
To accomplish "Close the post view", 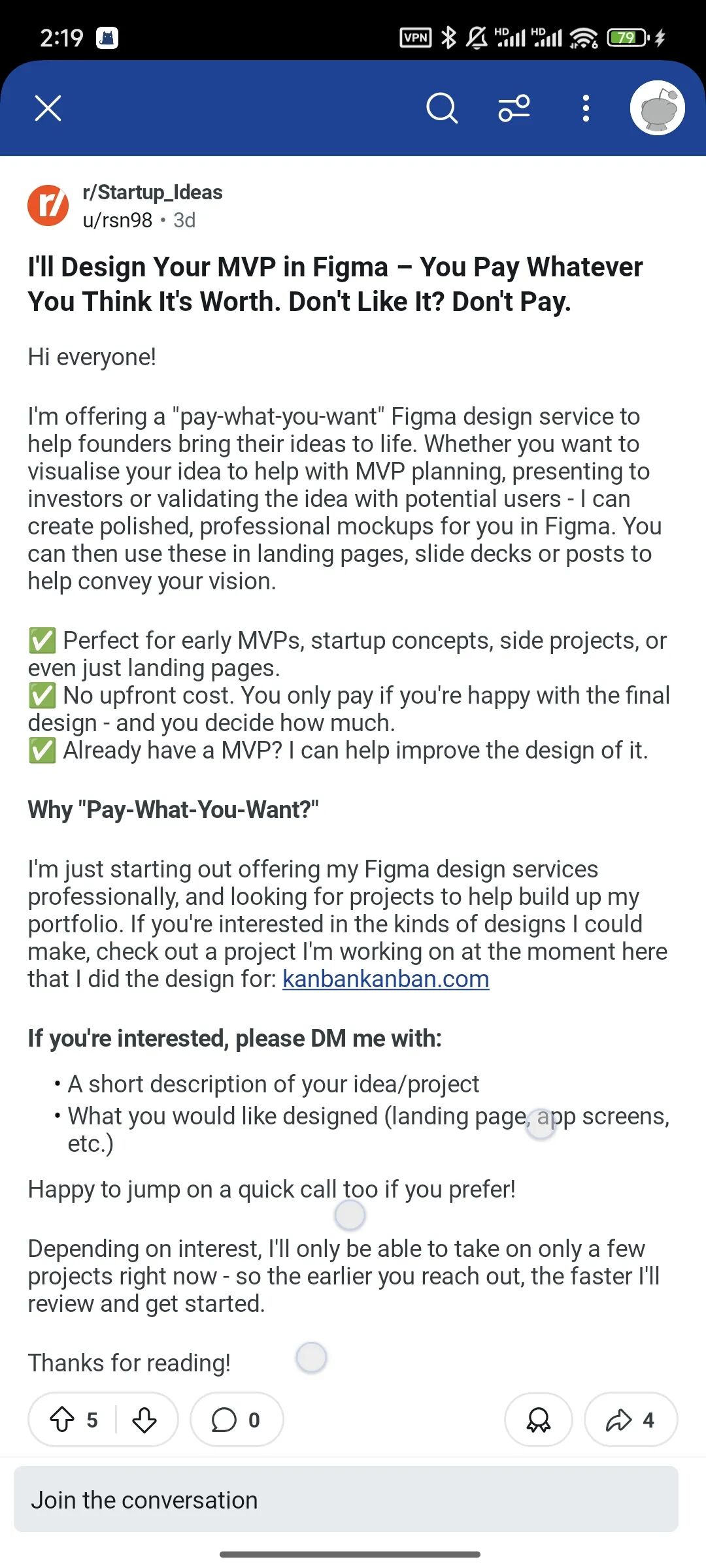I will [48, 108].
